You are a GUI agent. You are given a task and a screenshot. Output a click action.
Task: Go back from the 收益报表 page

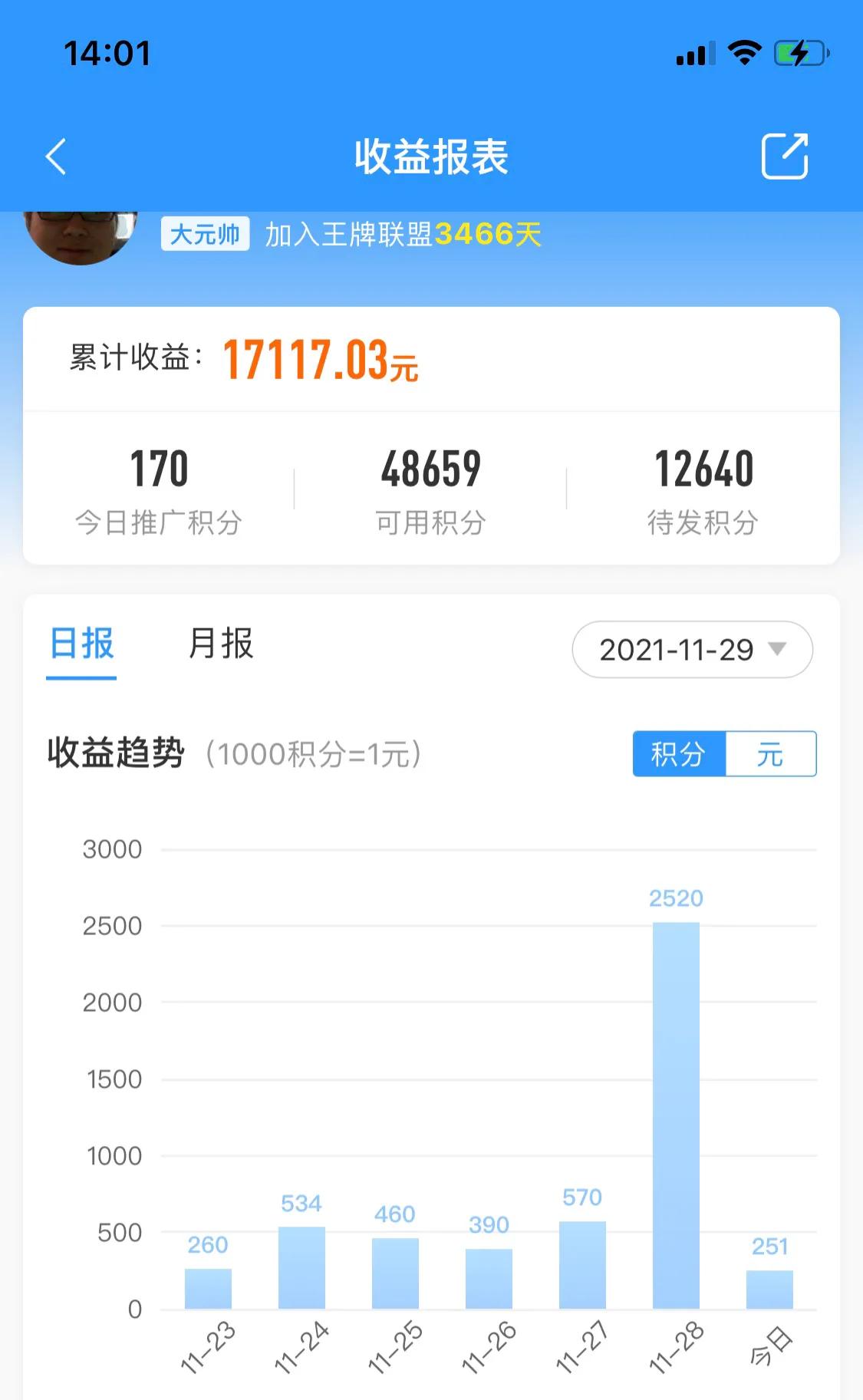pos(56,156)
